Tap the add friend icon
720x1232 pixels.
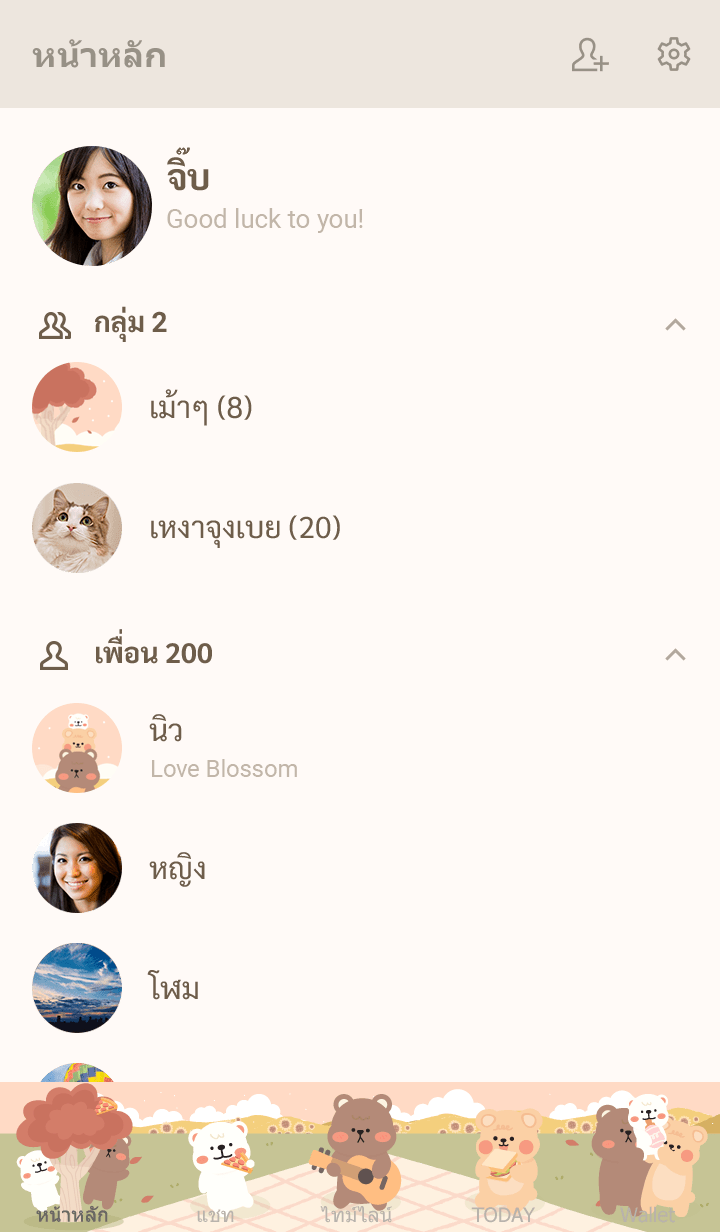(590, 55)
